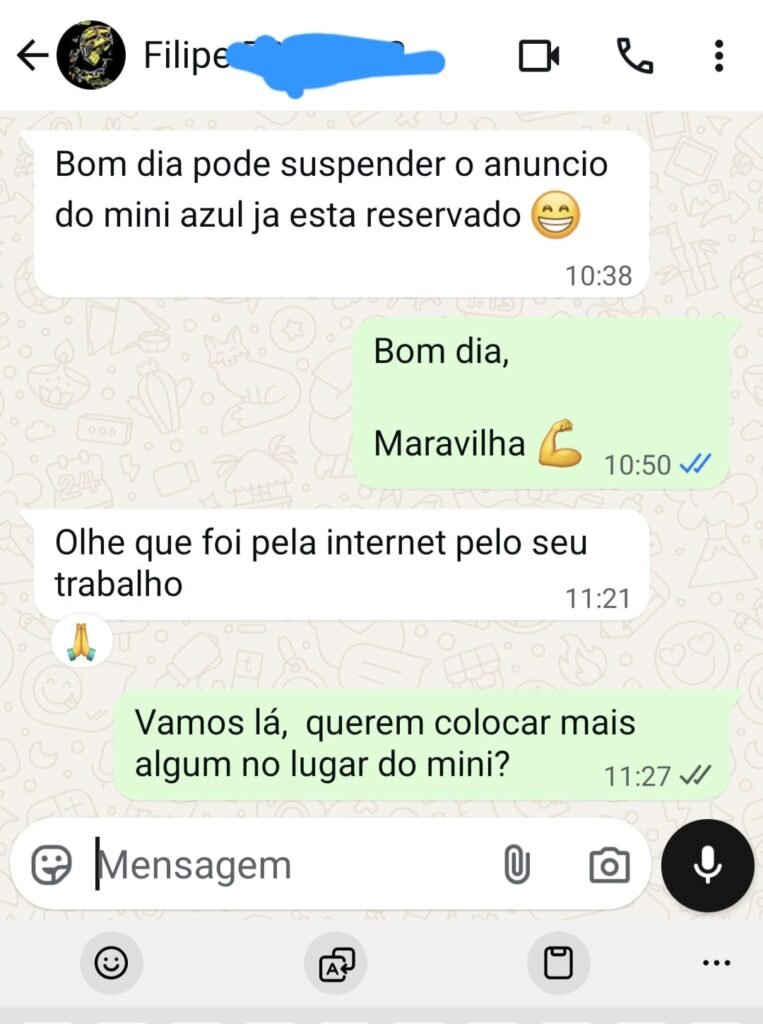Go back to the chat list
763x1024 pixels.
(32, 57)
